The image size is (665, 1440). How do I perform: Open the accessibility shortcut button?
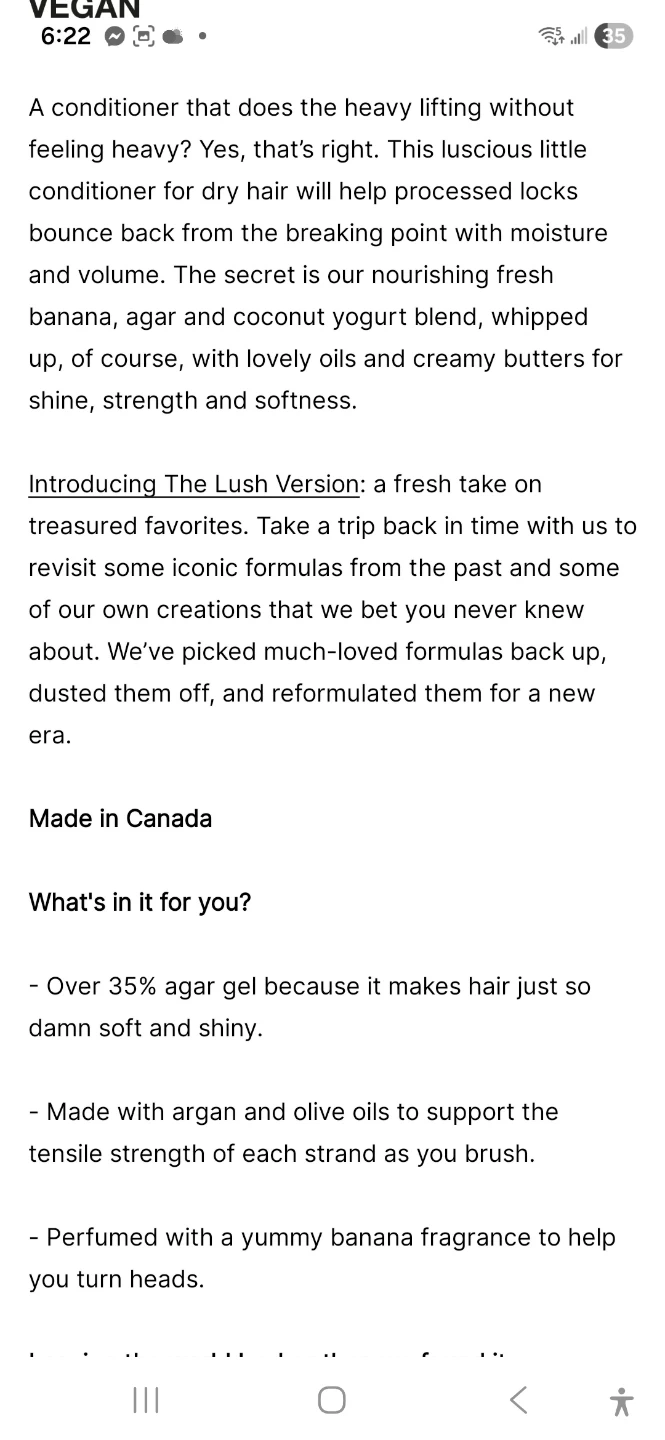tap(621, 1401)
